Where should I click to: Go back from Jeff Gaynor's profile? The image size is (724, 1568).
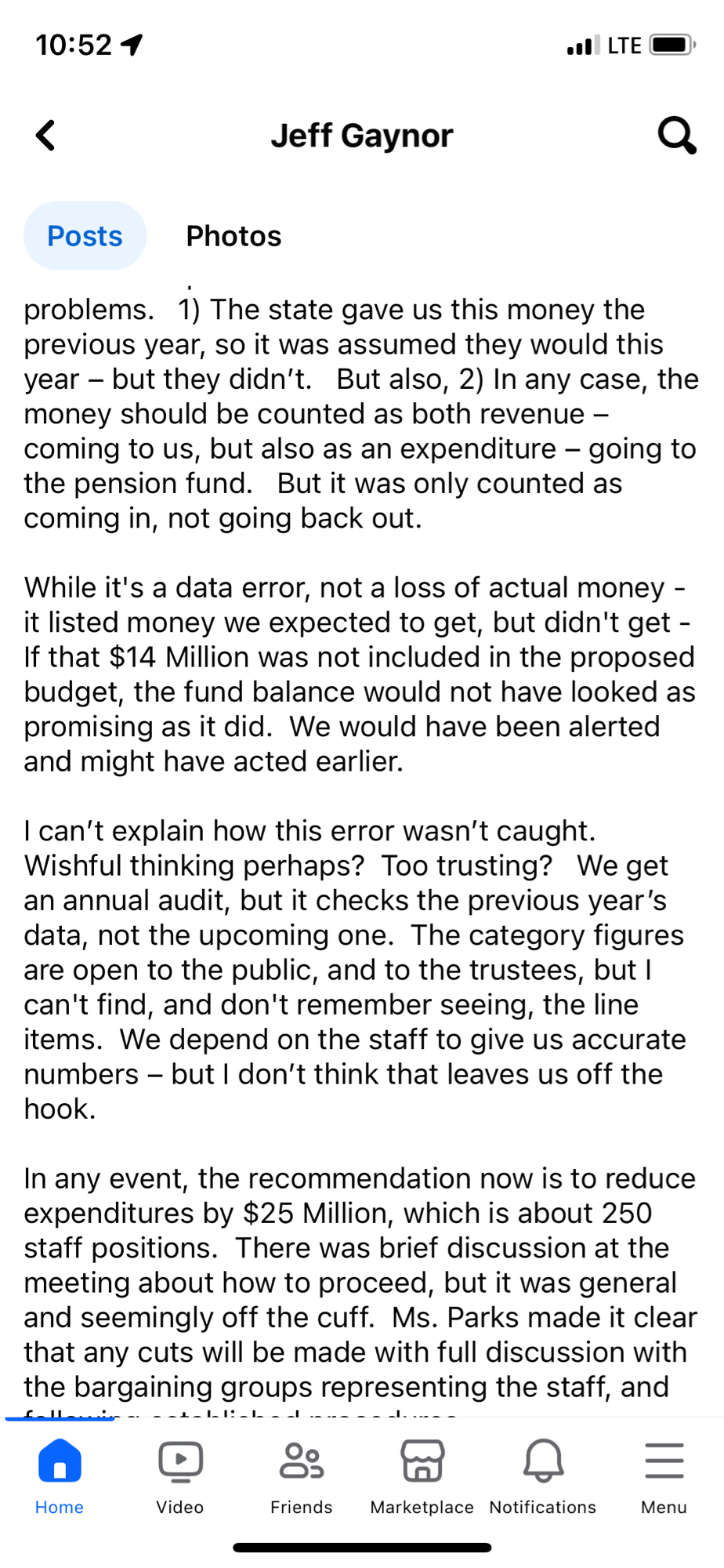click(x=45, y=135)
